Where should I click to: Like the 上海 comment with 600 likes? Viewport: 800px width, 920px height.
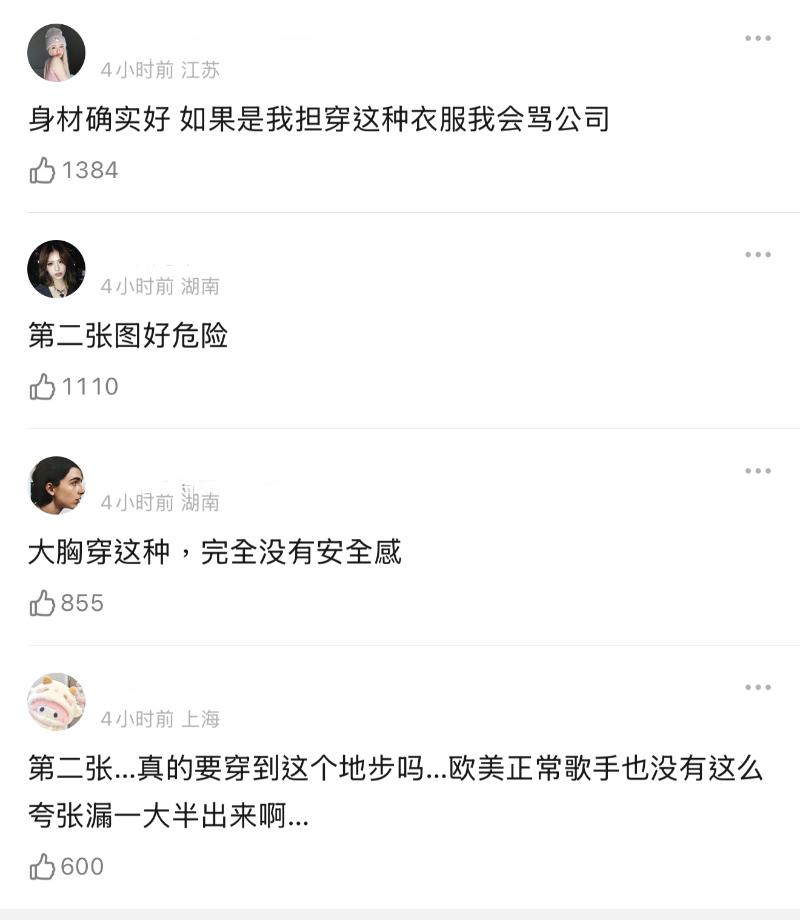pyautogui.click(x=43, y=867)
